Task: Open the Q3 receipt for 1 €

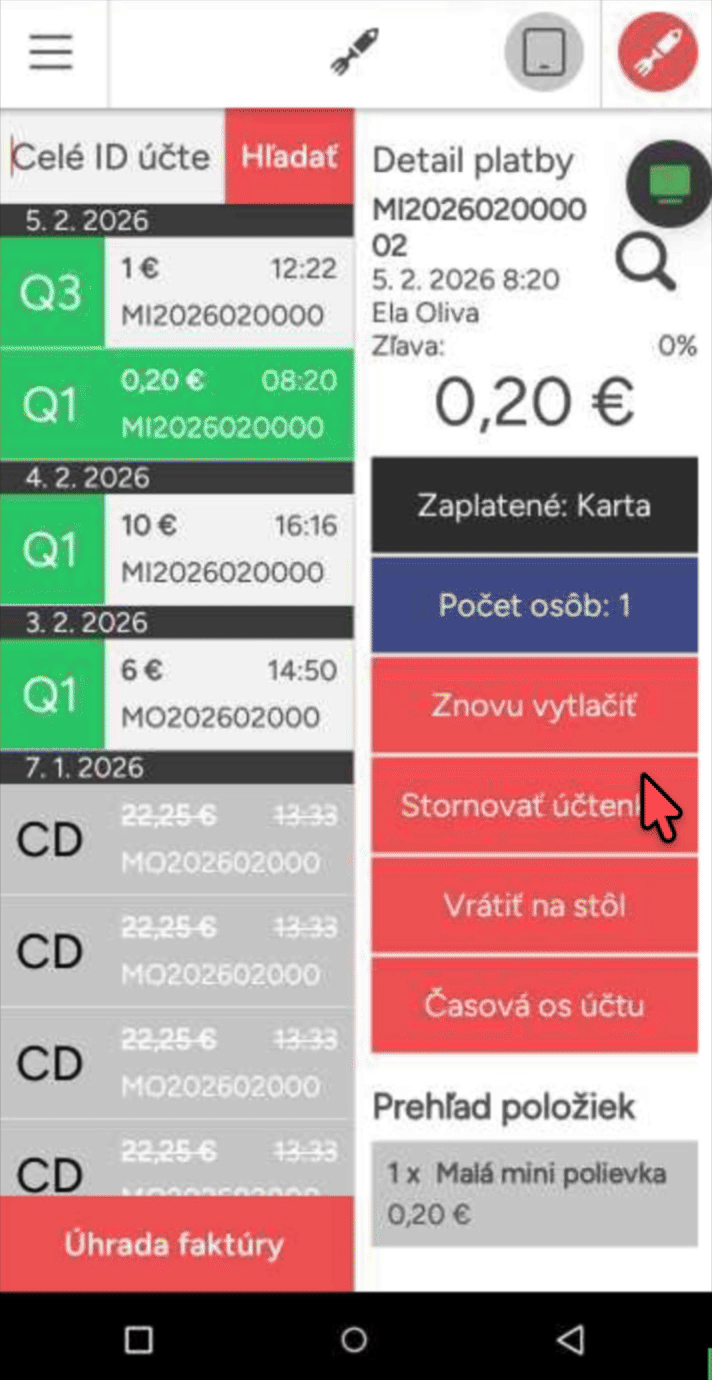Action: pos(177,292)
